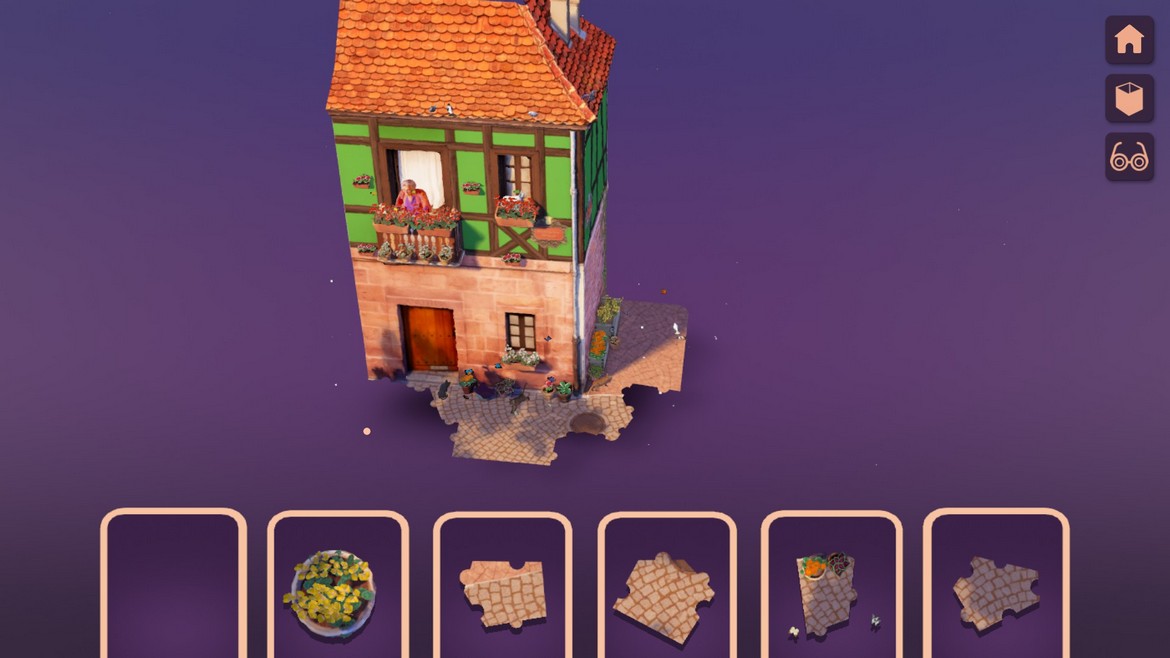The height and width of the screenshot is (658, 1170).
Task: Toggle the glasses preview icon
Action: coord(1129,158)
